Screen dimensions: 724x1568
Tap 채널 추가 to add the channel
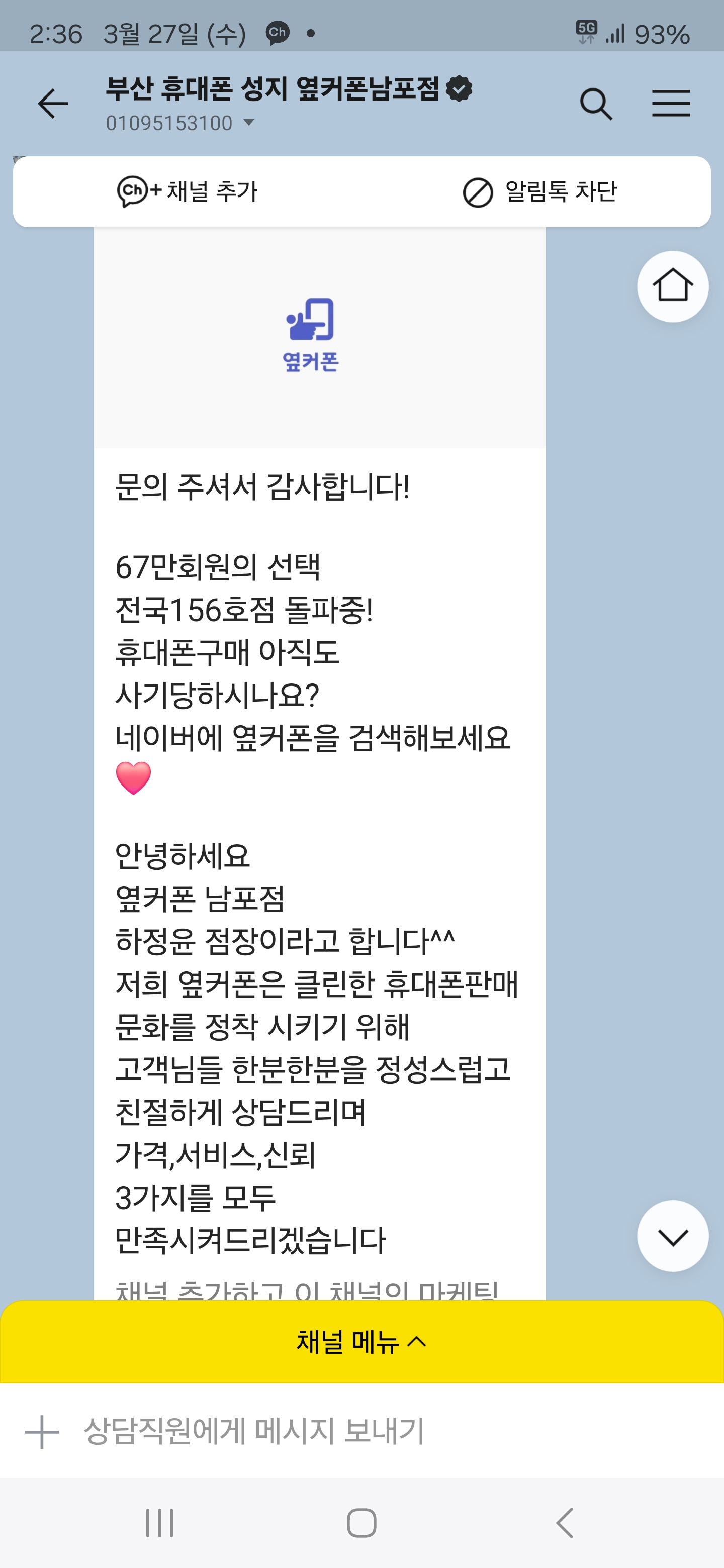pyautogui.click(x=188, y=192)
